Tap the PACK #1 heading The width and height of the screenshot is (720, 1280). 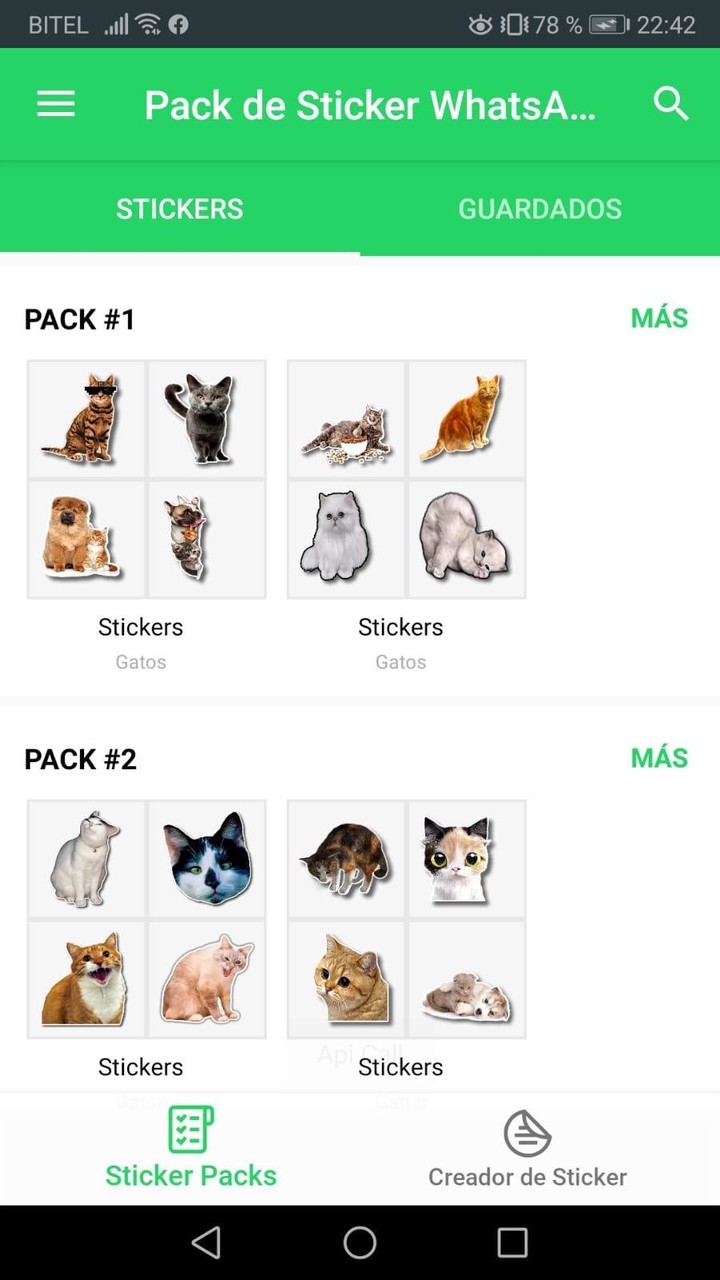point(80,318)
